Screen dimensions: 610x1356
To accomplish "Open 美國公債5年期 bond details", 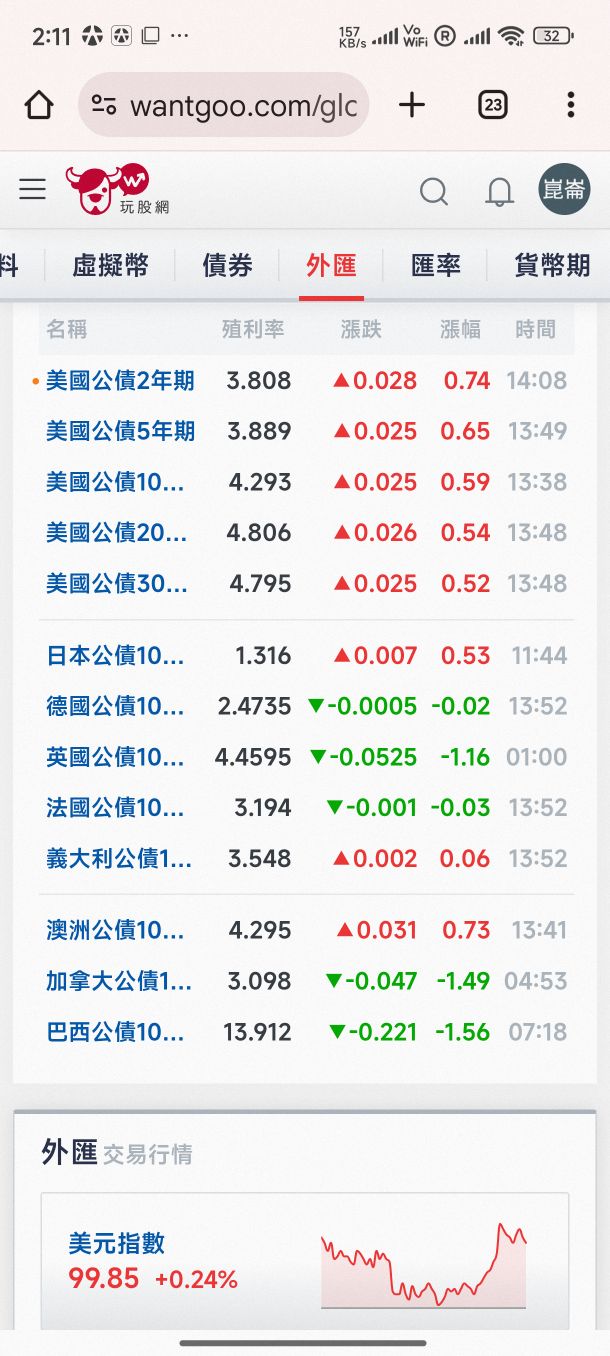I will [120, 431].
